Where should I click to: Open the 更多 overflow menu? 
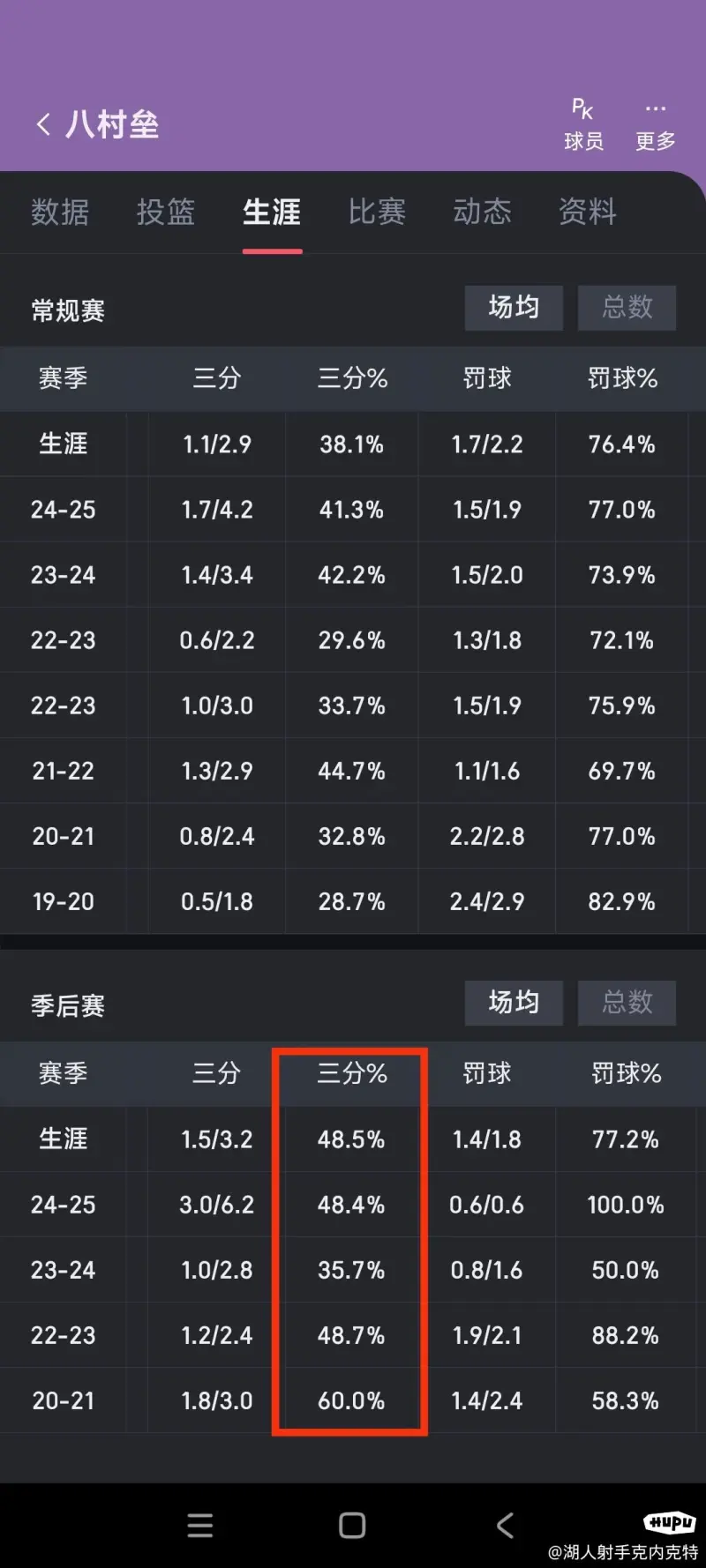click(655, 124)
